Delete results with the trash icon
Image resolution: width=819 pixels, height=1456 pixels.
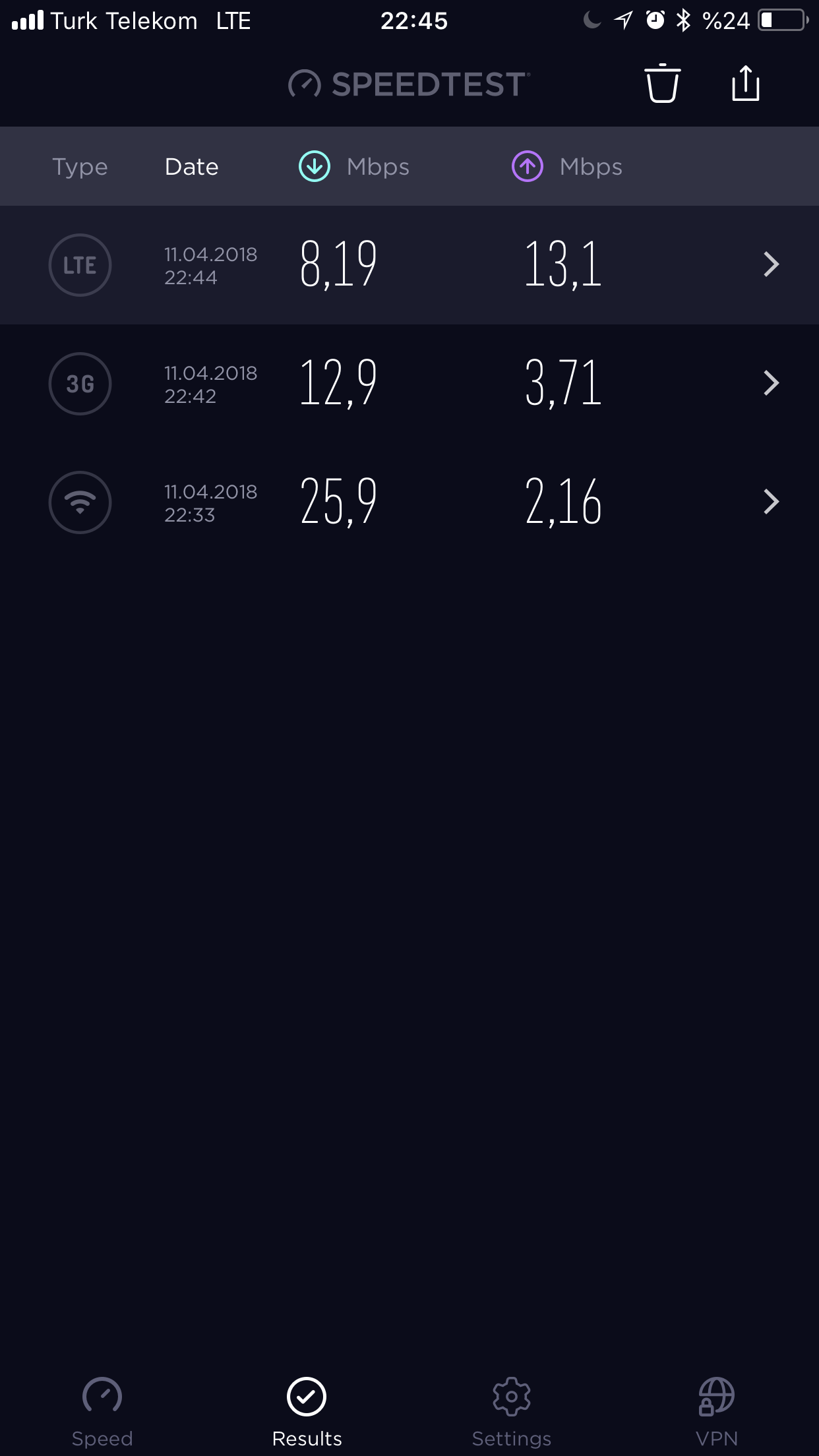(x=662, y=84)
